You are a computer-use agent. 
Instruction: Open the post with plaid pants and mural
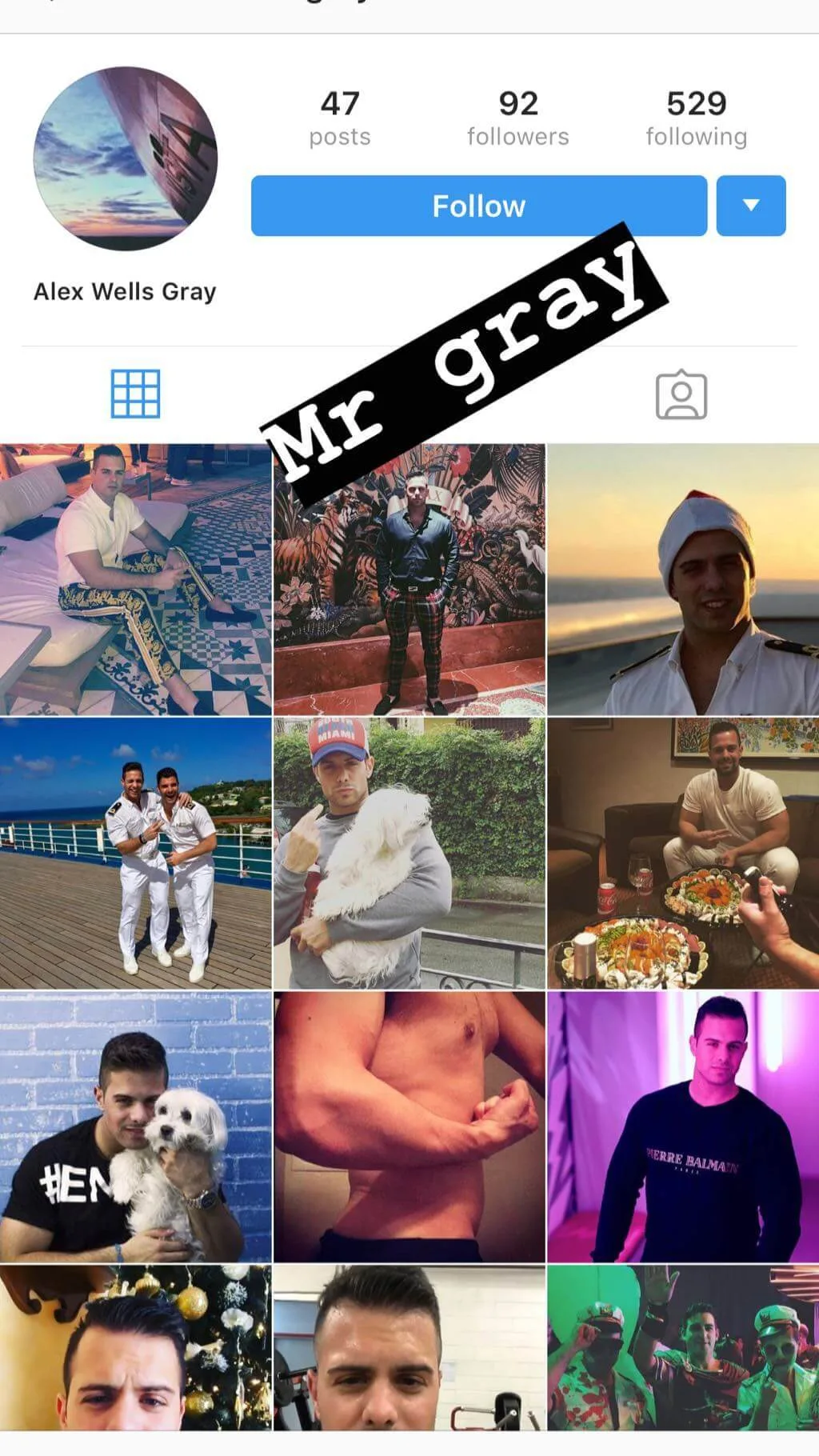pyautogui.click(x=409, y=579)
